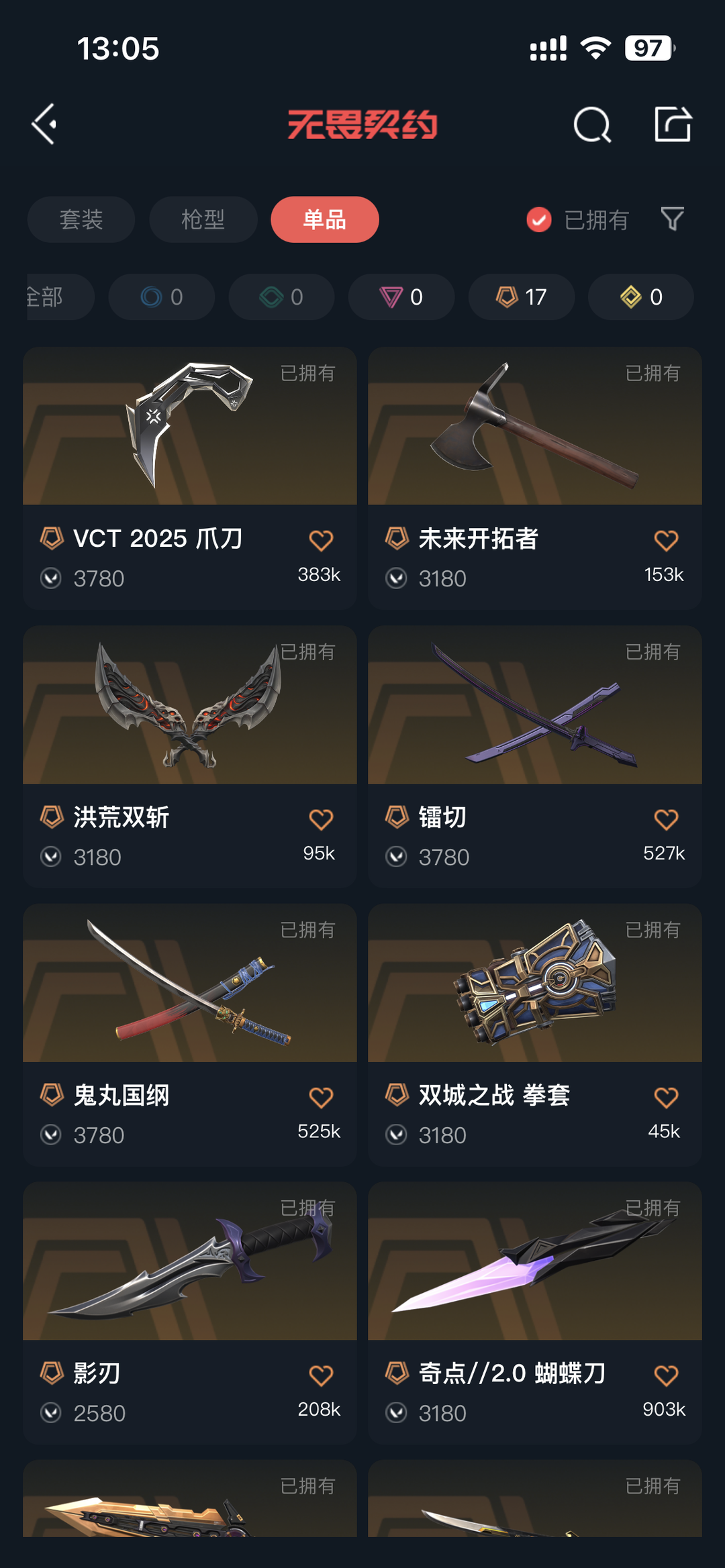Select the orange tier chip showing 17
This screenshot has width=725, height=1568.
click(x=522, y=297)
